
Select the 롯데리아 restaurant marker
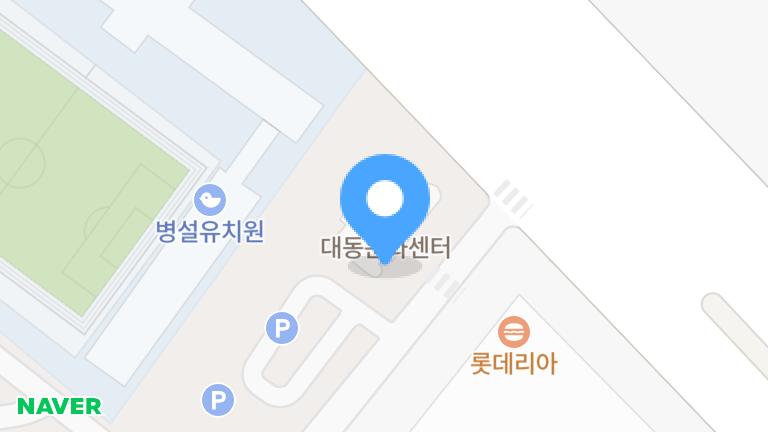coord(514,331)
